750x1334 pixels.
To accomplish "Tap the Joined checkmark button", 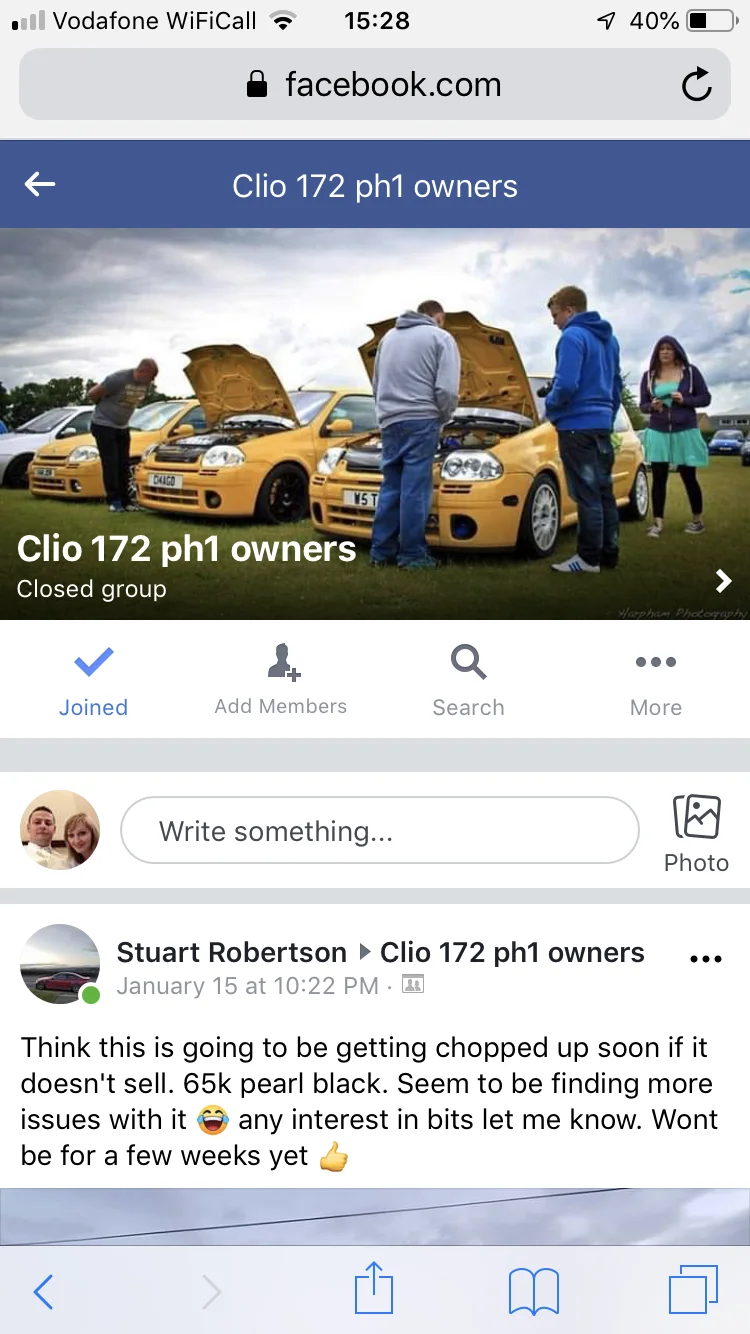I will pyautogui.click(x=93, y=682).
